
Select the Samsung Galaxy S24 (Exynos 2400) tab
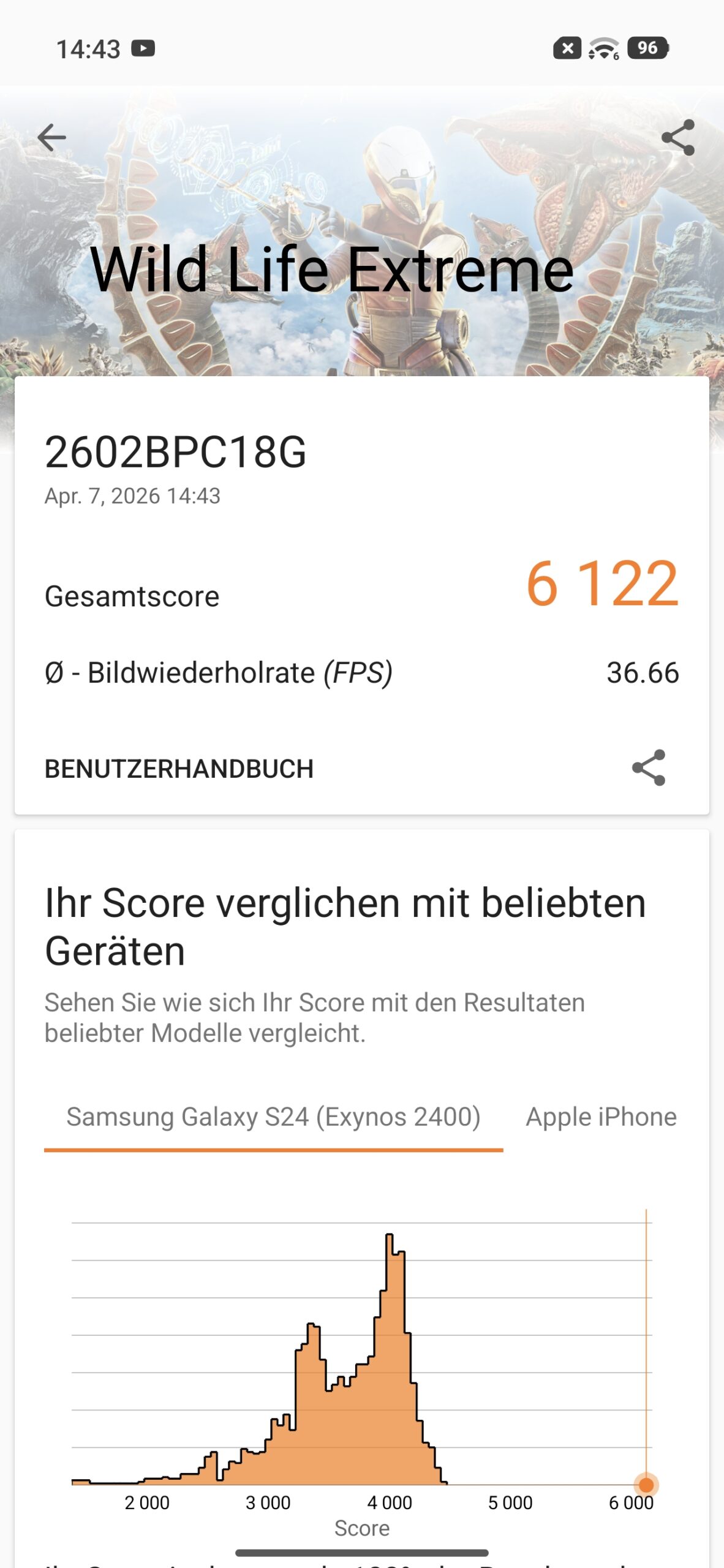pos(273,1117)
